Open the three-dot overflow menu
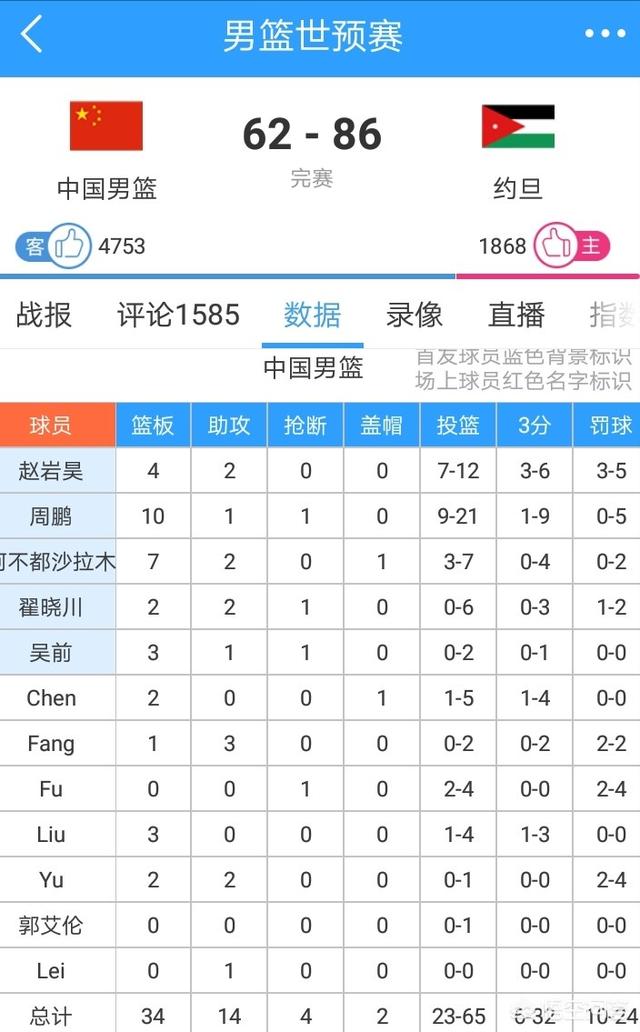Viewport: 640px width, 1032px height. pyautogui.click(x=605, y=34)
